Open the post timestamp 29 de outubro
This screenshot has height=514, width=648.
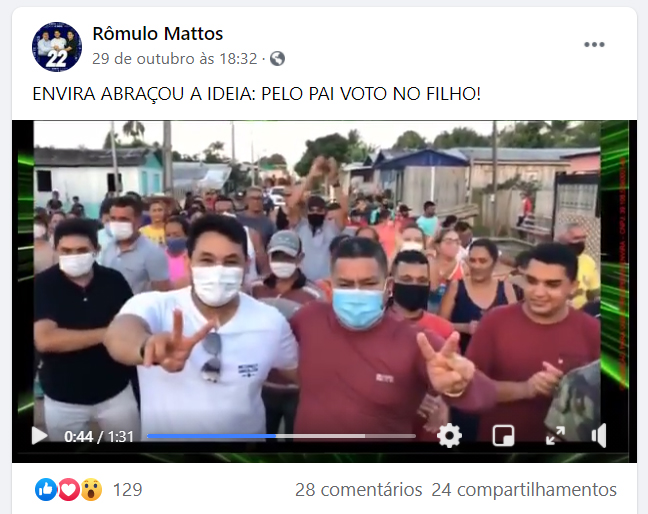[x=174, y=59]
